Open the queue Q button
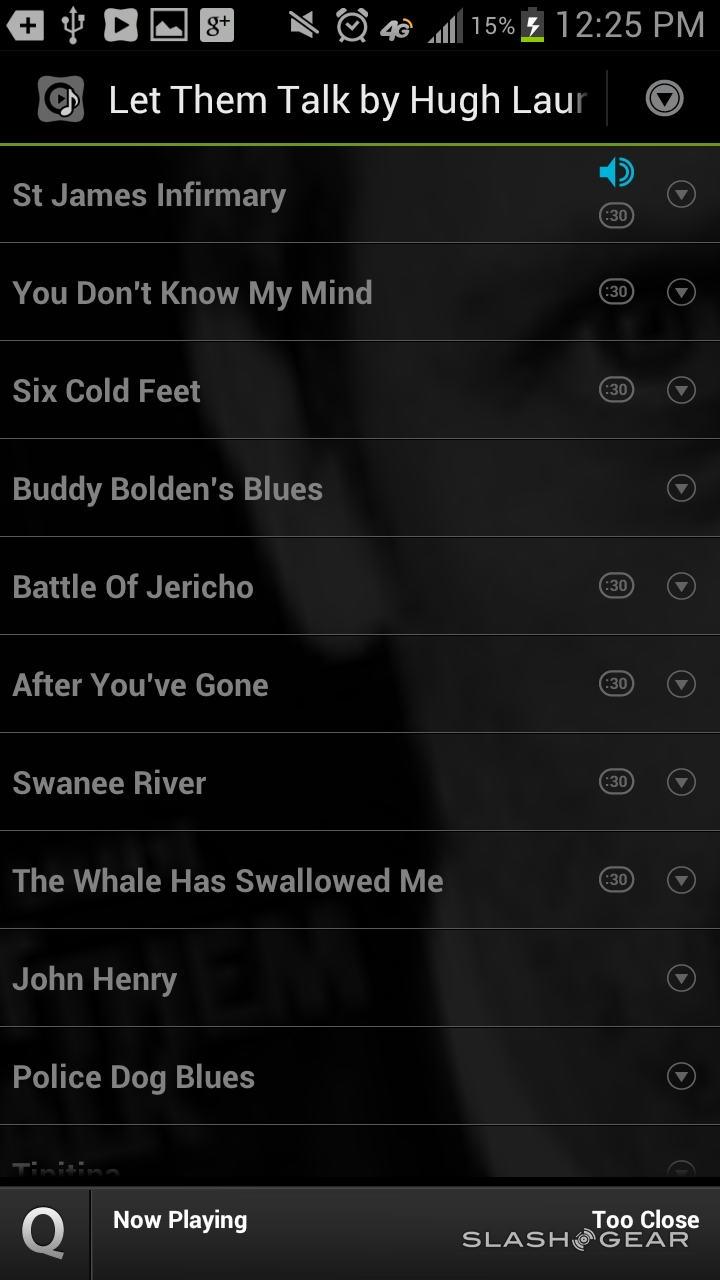This screenshot has width=720, height=1280. pyautogui.click(x=44, y=1234)
